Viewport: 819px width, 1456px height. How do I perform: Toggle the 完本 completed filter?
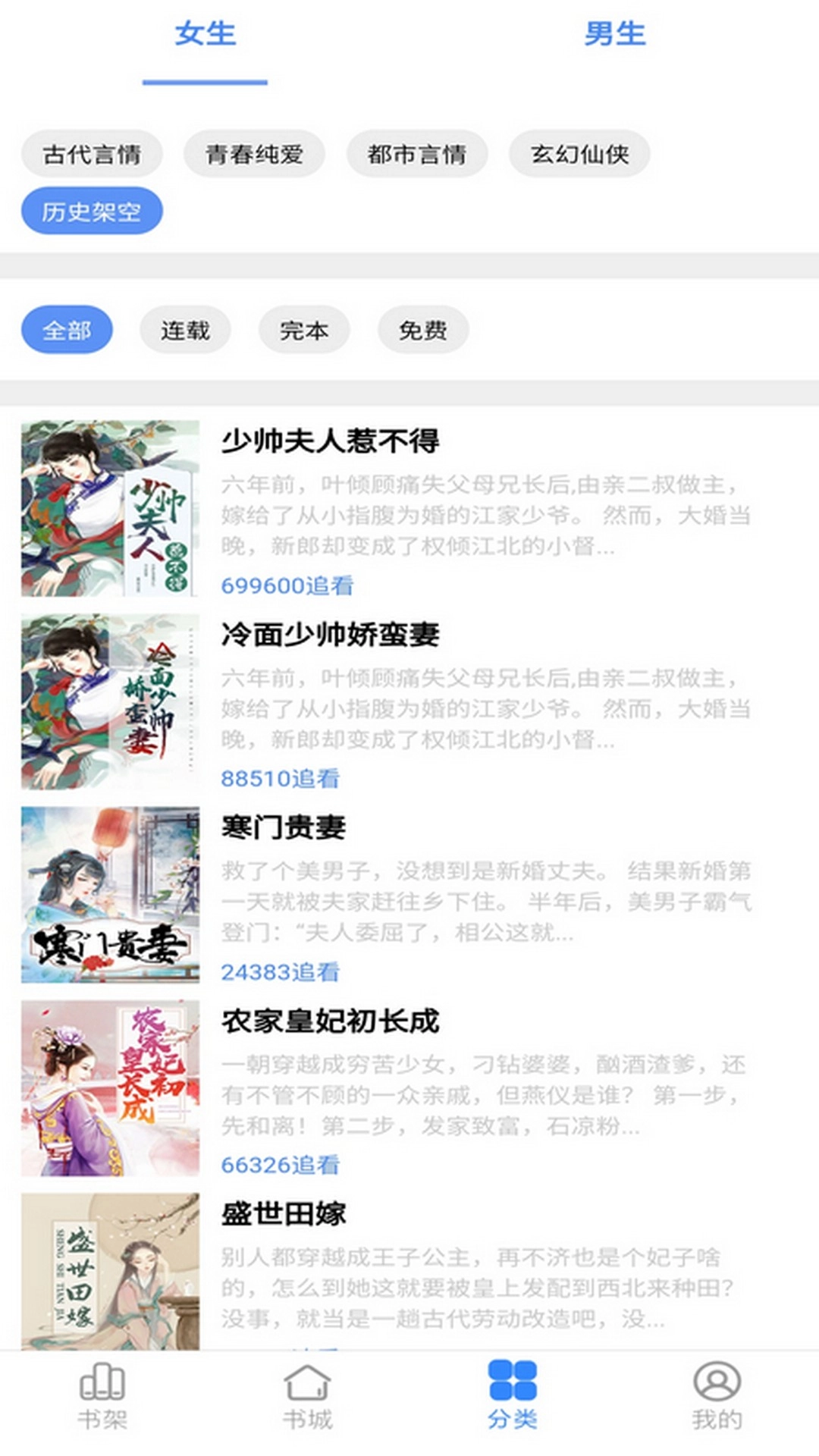304,329
